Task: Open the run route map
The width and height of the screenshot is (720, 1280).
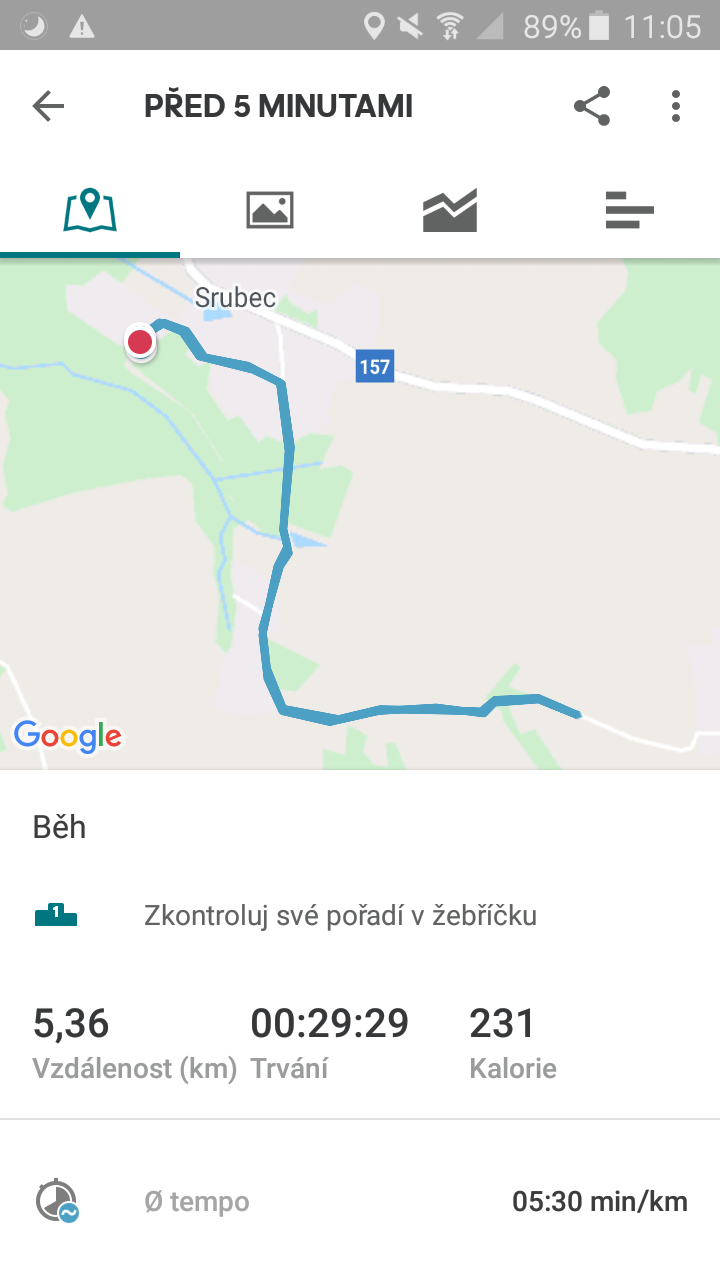Action: [360, 514]
